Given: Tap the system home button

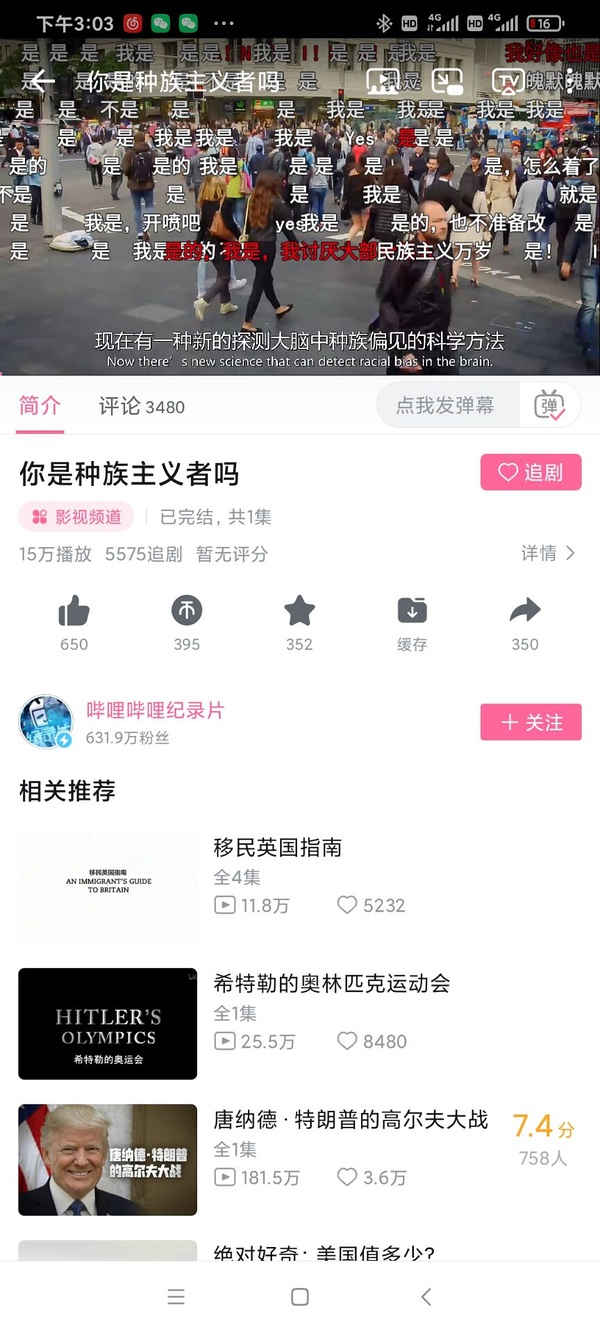Looking at the screenshot, I should click(x=299, y=1297).
